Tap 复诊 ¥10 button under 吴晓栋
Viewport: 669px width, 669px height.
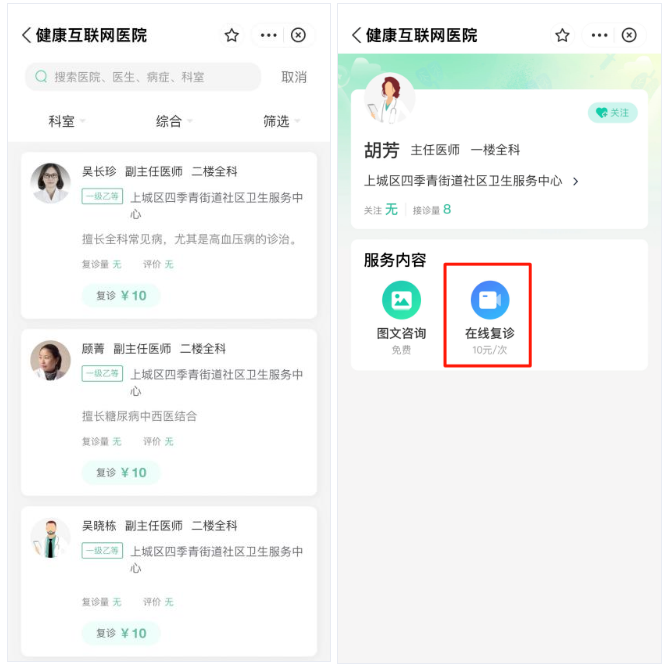(121, 633)
